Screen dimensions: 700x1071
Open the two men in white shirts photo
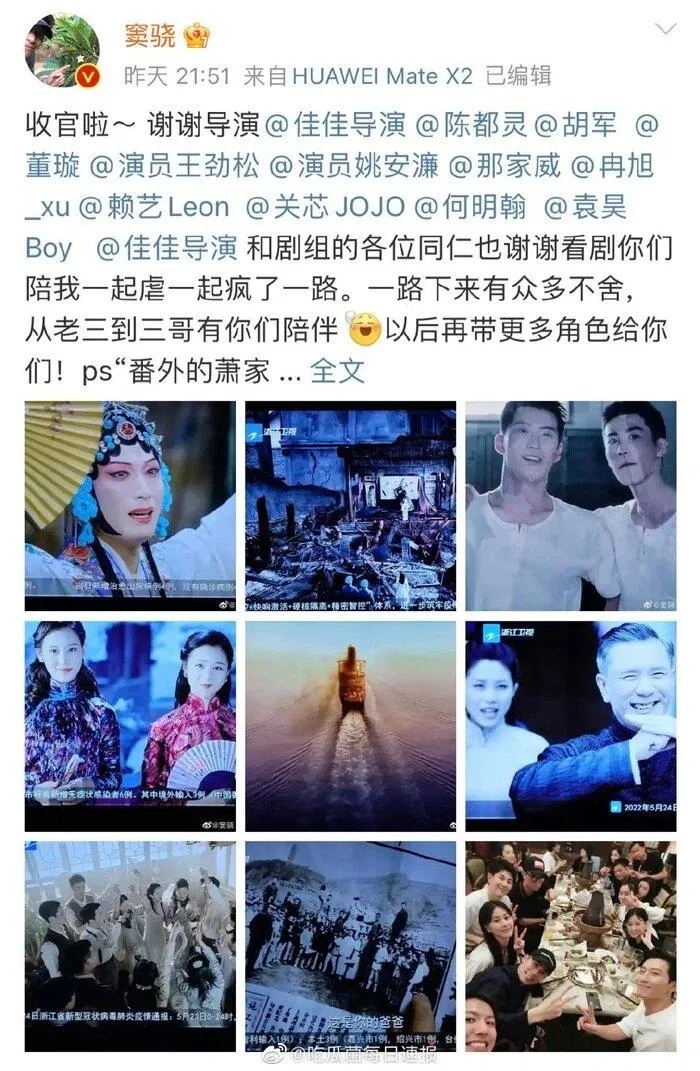coord(570,506)
